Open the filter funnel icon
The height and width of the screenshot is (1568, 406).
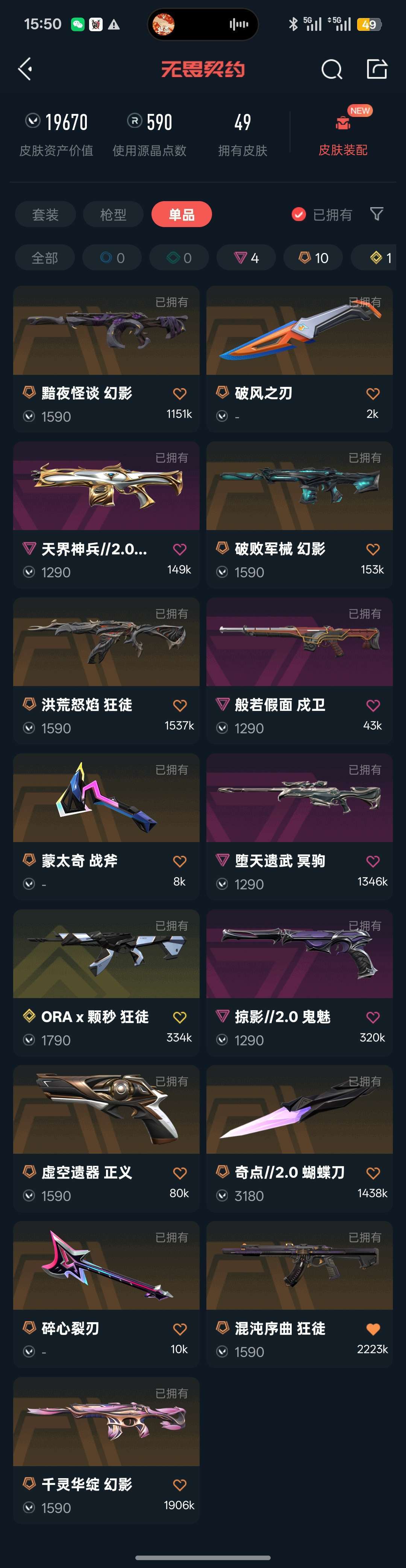377,214
